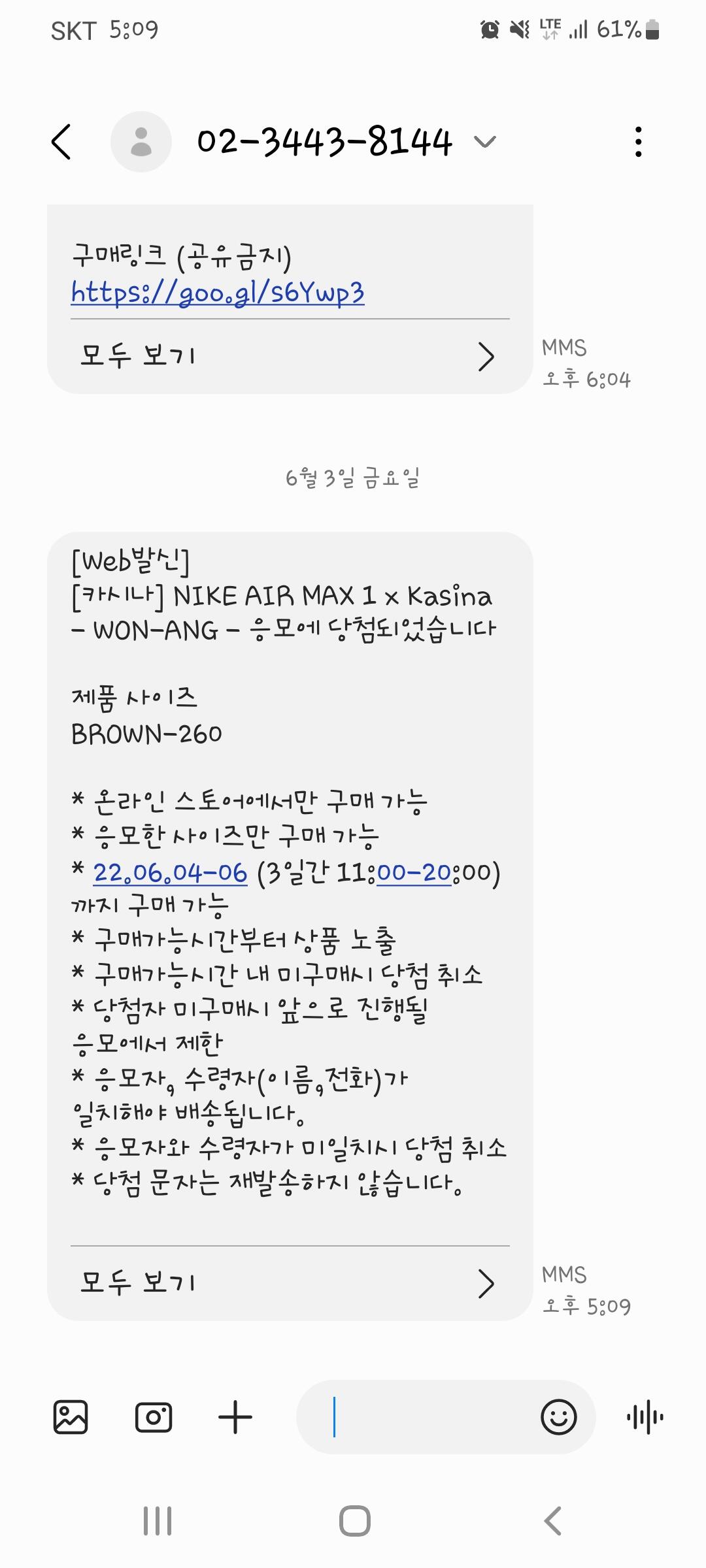Tap 모두 보기 on the 5:09 message

click(290, 1283)
